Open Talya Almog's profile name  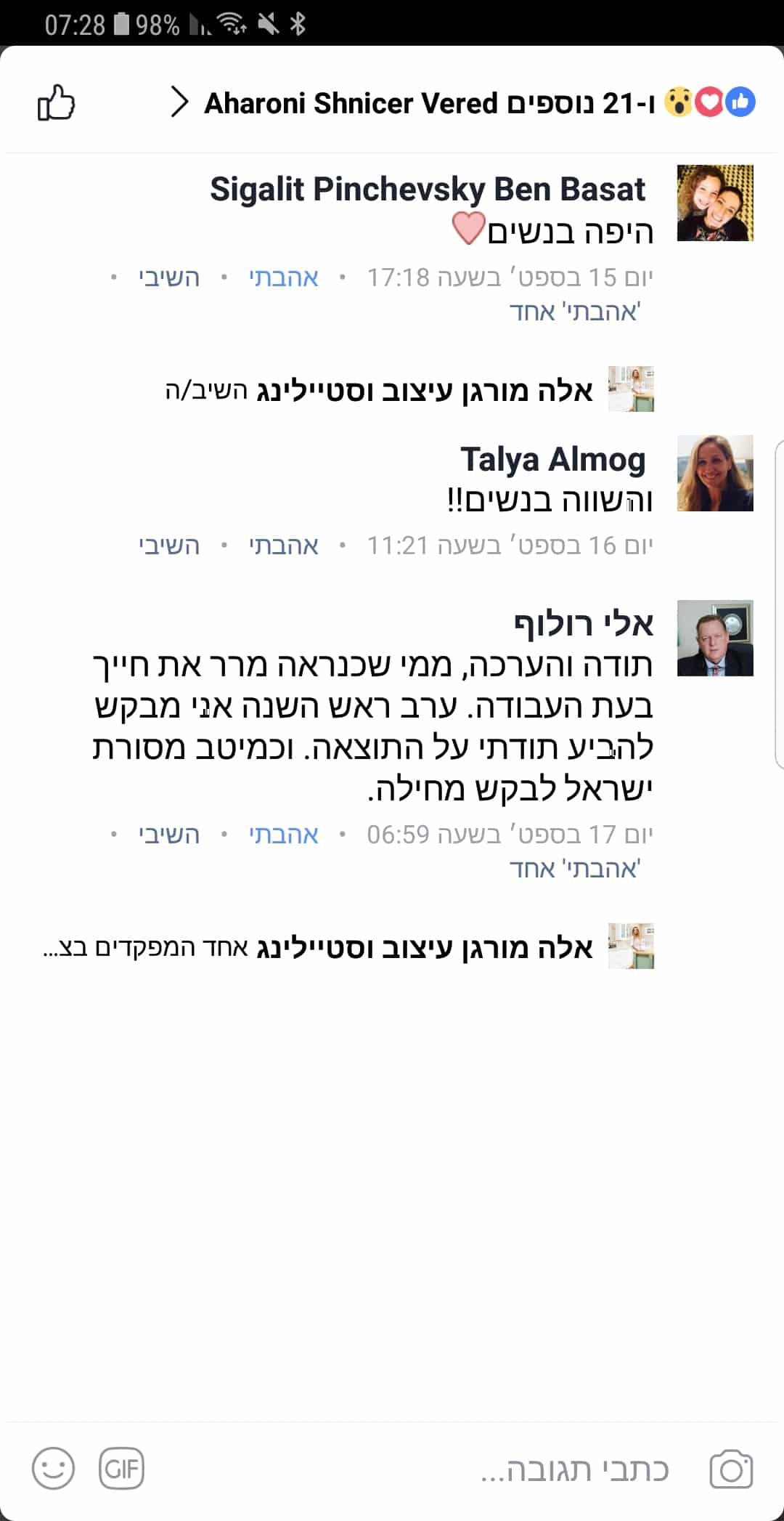tap(552, 459)
